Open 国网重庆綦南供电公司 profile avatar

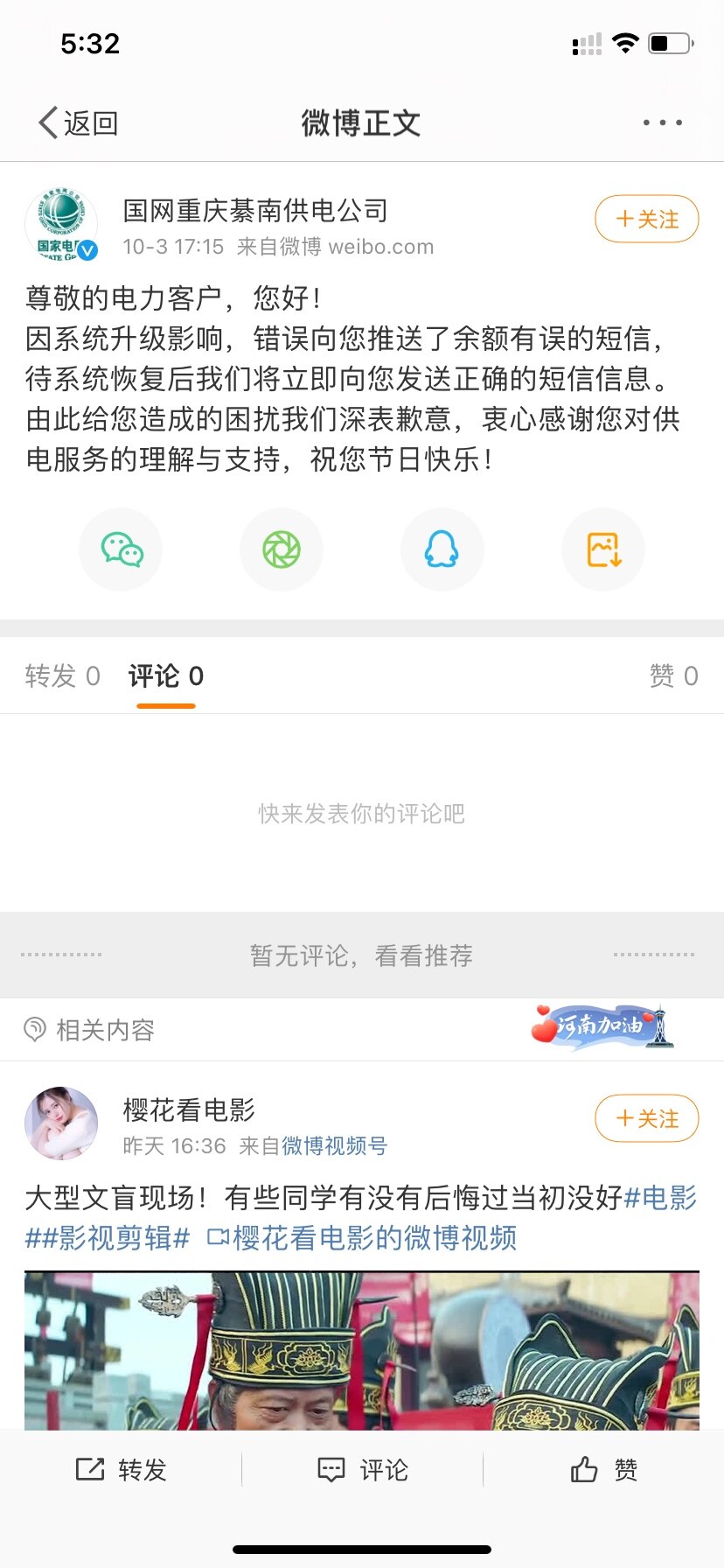coord(61,224)
